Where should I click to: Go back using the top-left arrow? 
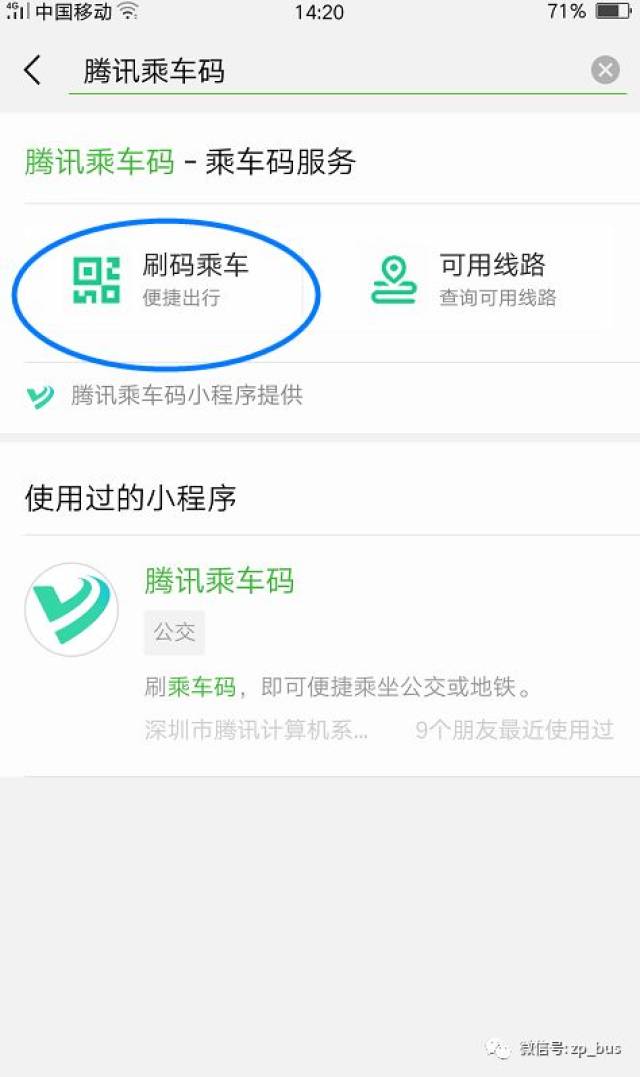click(x=32, y=70)
